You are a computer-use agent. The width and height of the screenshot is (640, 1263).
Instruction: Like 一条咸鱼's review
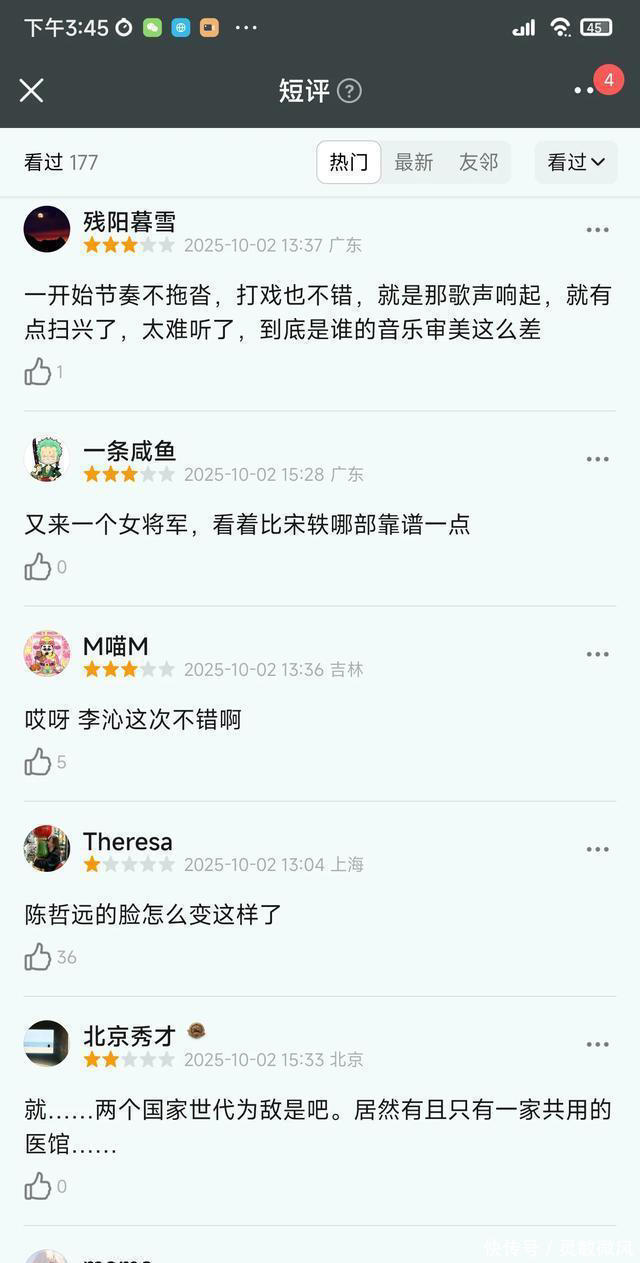(38, 567)
